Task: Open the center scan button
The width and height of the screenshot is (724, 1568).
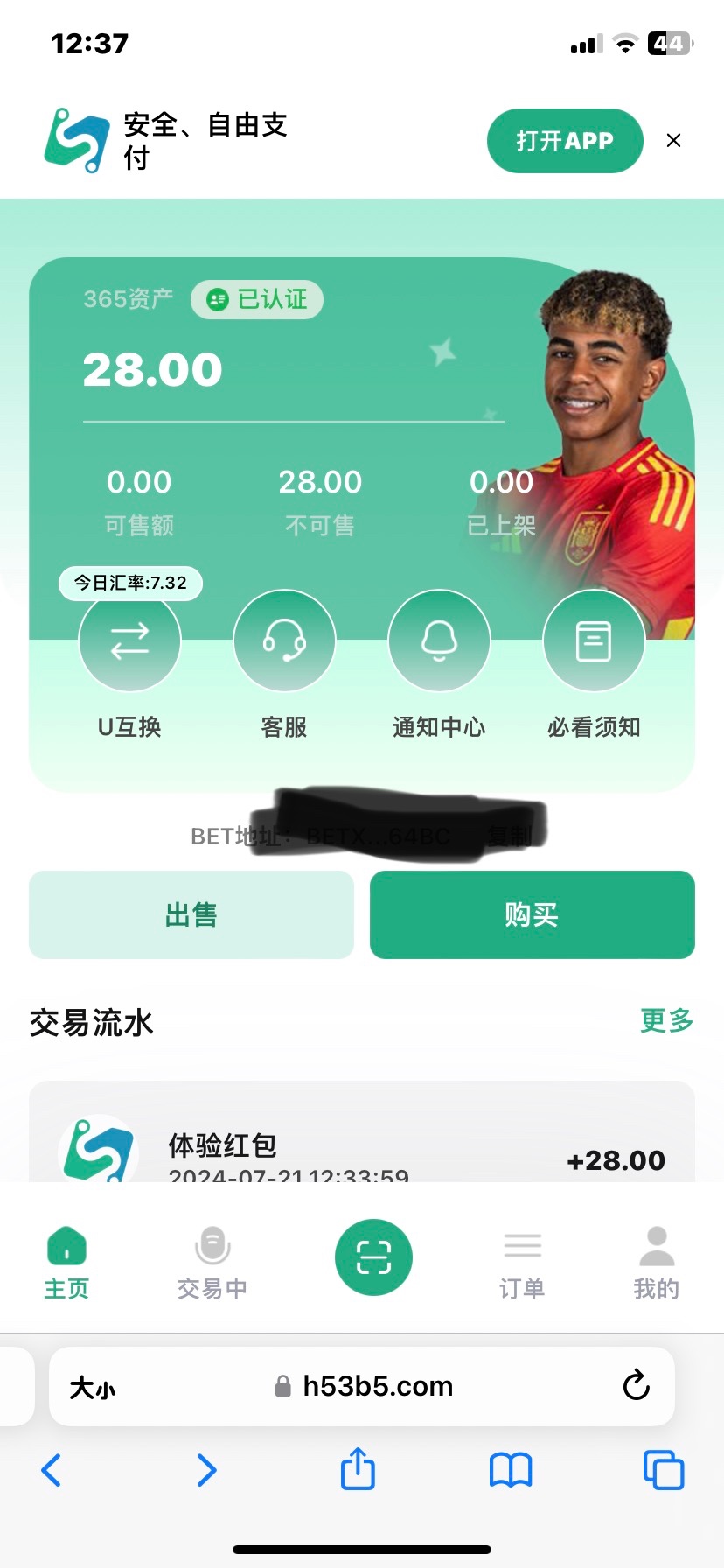Action: 373,1257
